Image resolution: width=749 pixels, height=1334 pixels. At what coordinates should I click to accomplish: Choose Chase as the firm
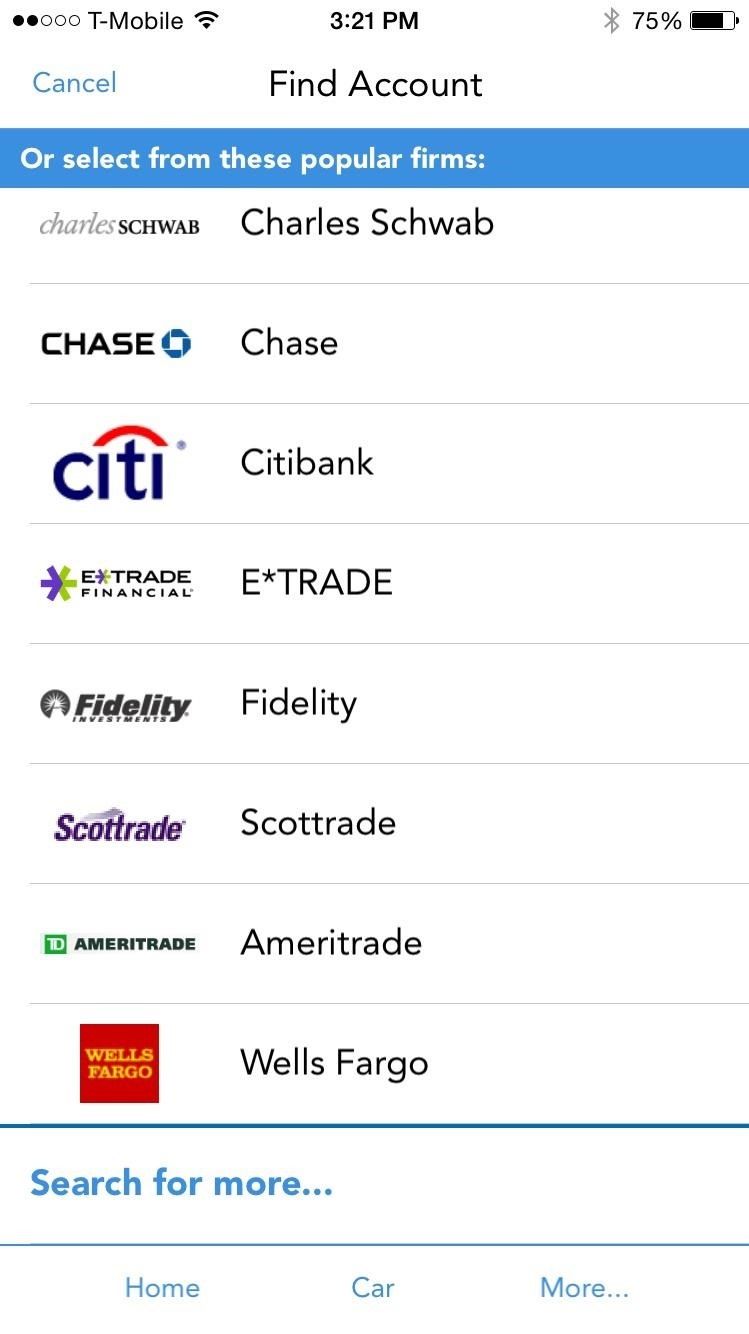pyautogui.click(x=289, y=343)
